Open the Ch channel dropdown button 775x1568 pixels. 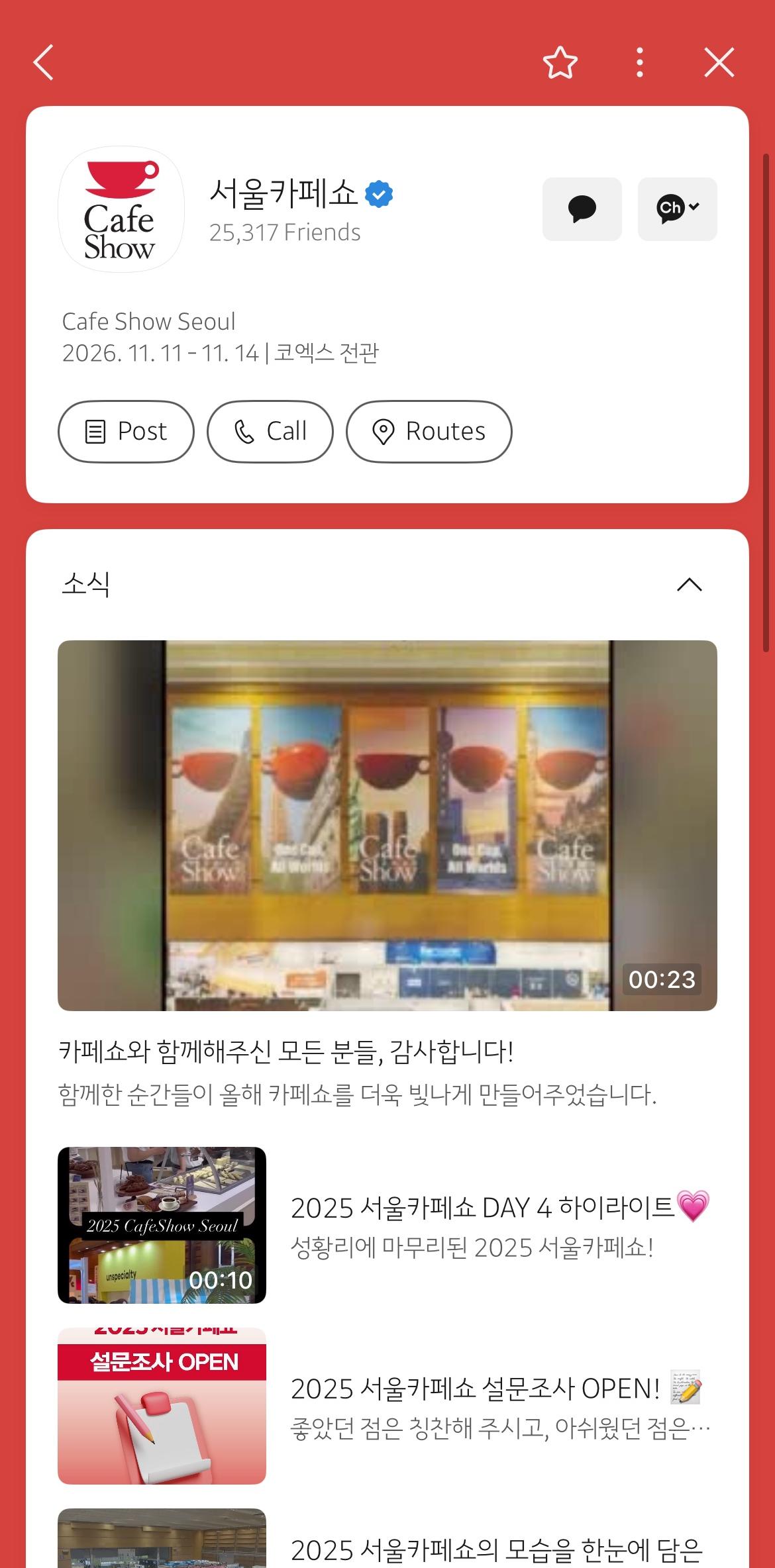[677, 209]
